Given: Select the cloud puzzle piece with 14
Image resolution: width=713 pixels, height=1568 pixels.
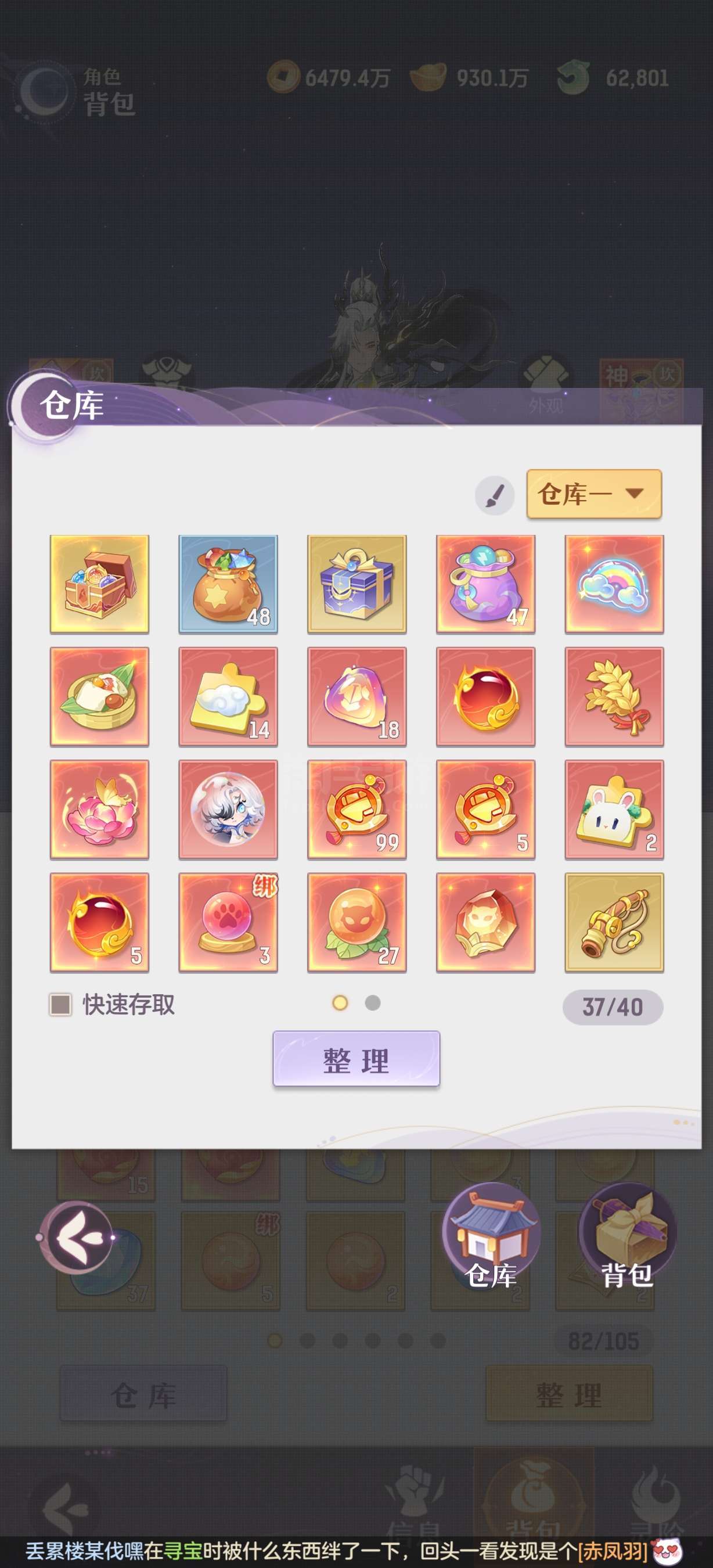Looking at the screenshot, I should (x=228, y=696).
